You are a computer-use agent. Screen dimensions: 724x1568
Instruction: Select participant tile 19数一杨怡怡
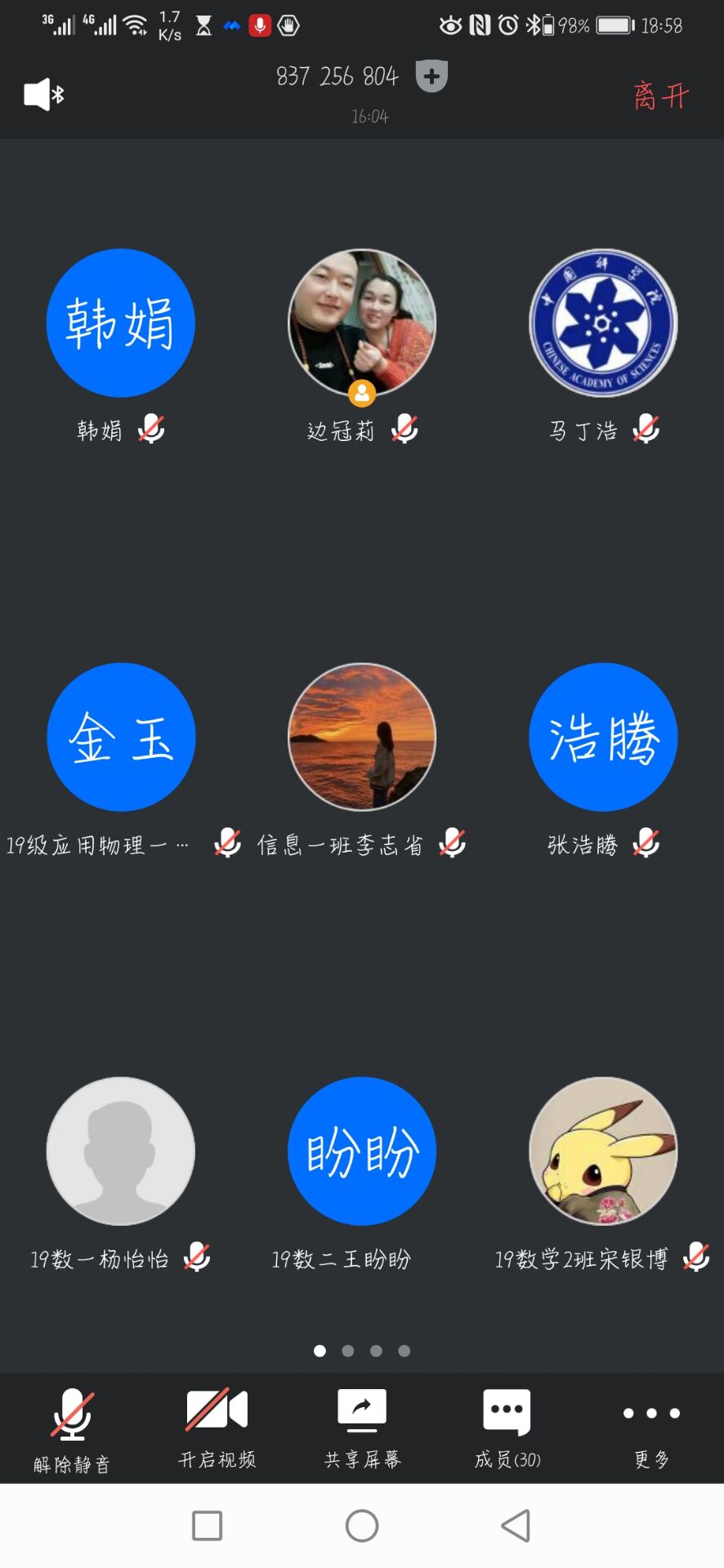coord(121,1151)
